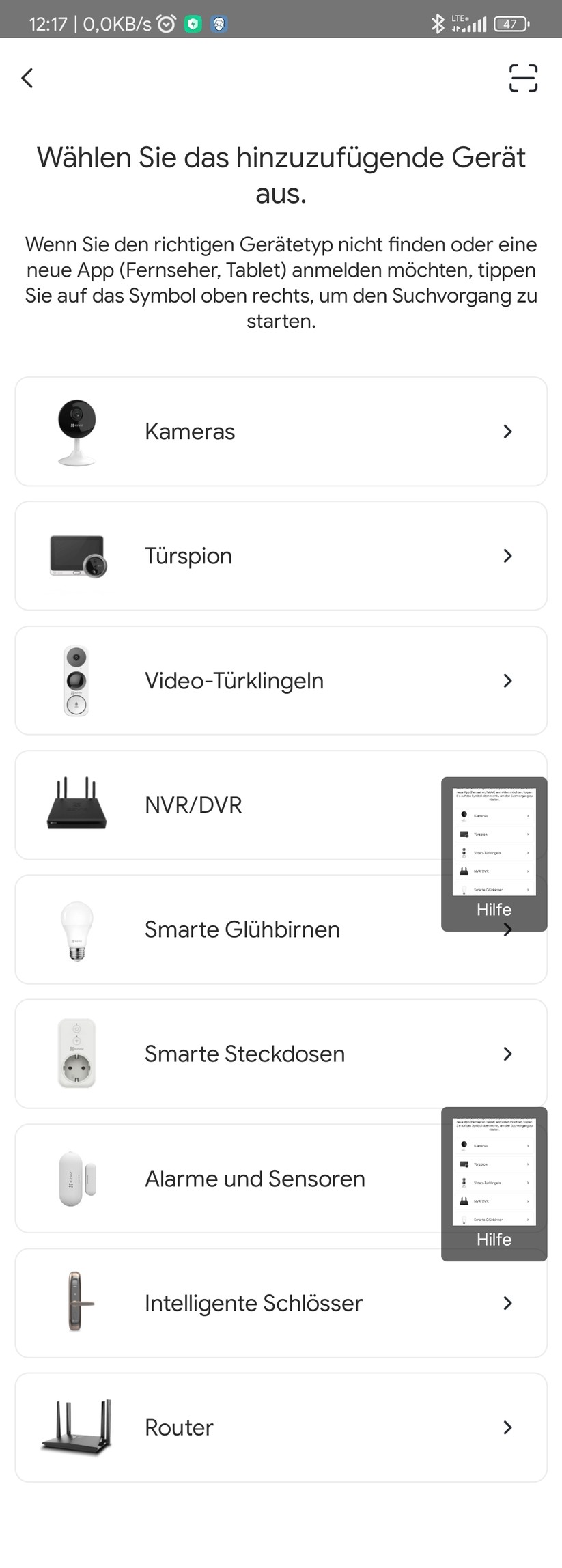Image resolution: width=562 pixels, height=1568 pixels.
Task: Select the sensor icon for Alarme und Sensoren
Action: point(76,1178)
